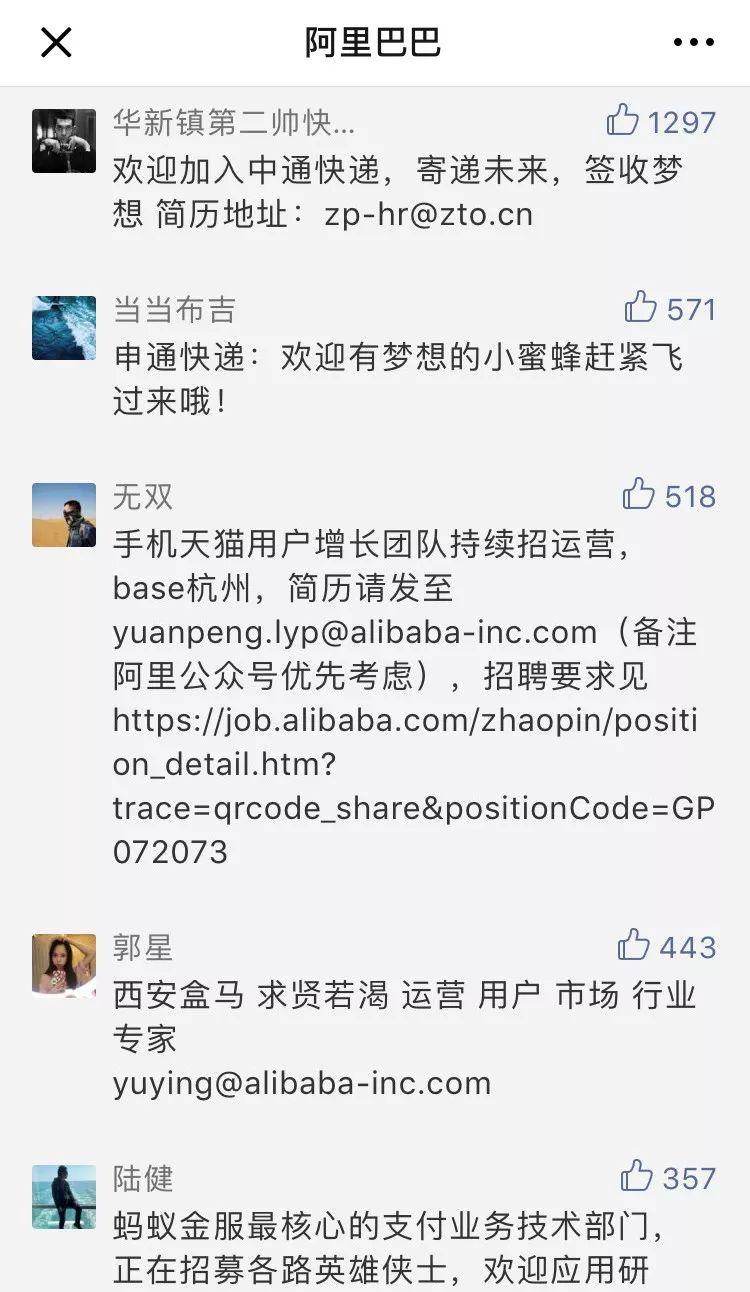Close the 阿里巴巴 page
The image size is (750, 1292).
point(56,43)
